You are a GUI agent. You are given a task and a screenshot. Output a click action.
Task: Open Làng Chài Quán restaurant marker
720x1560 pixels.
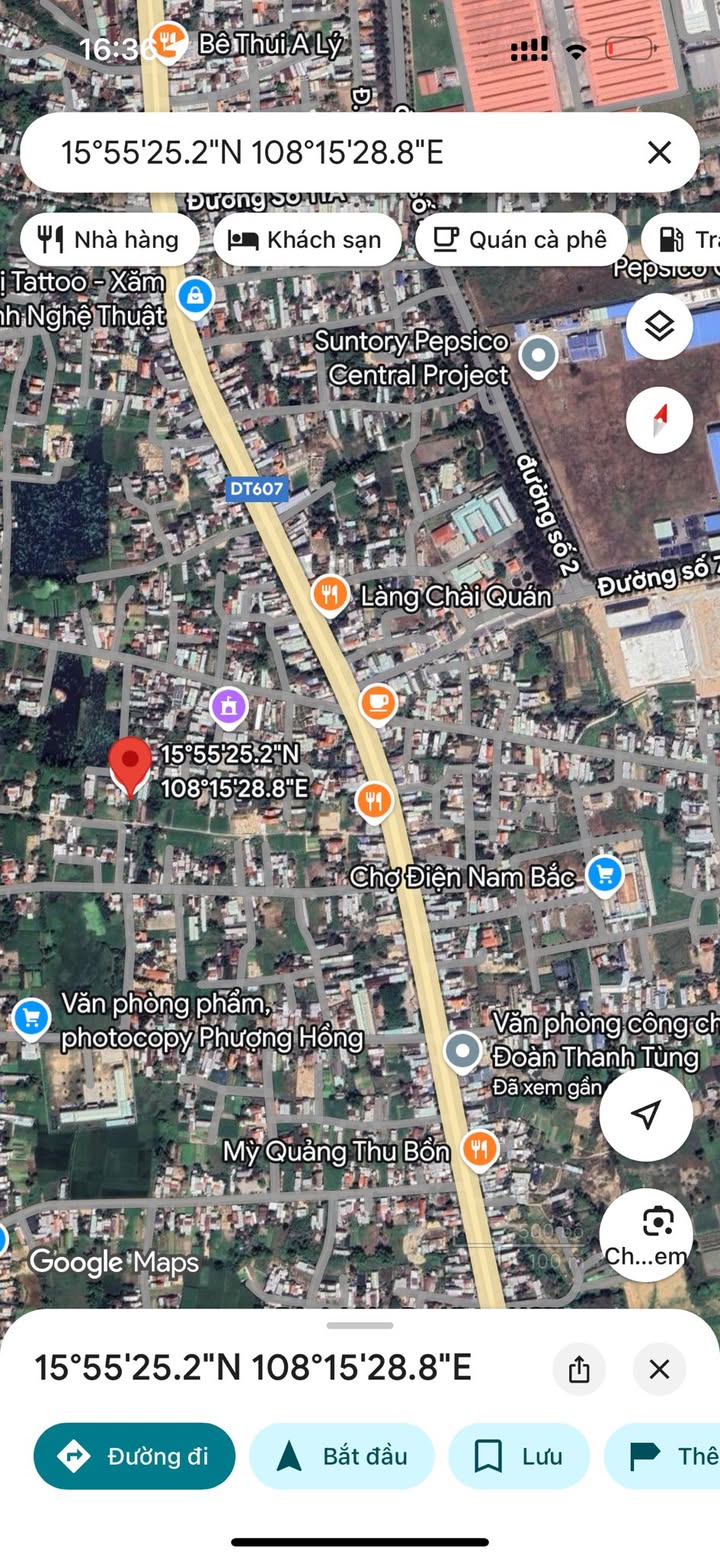pos(329,595)
